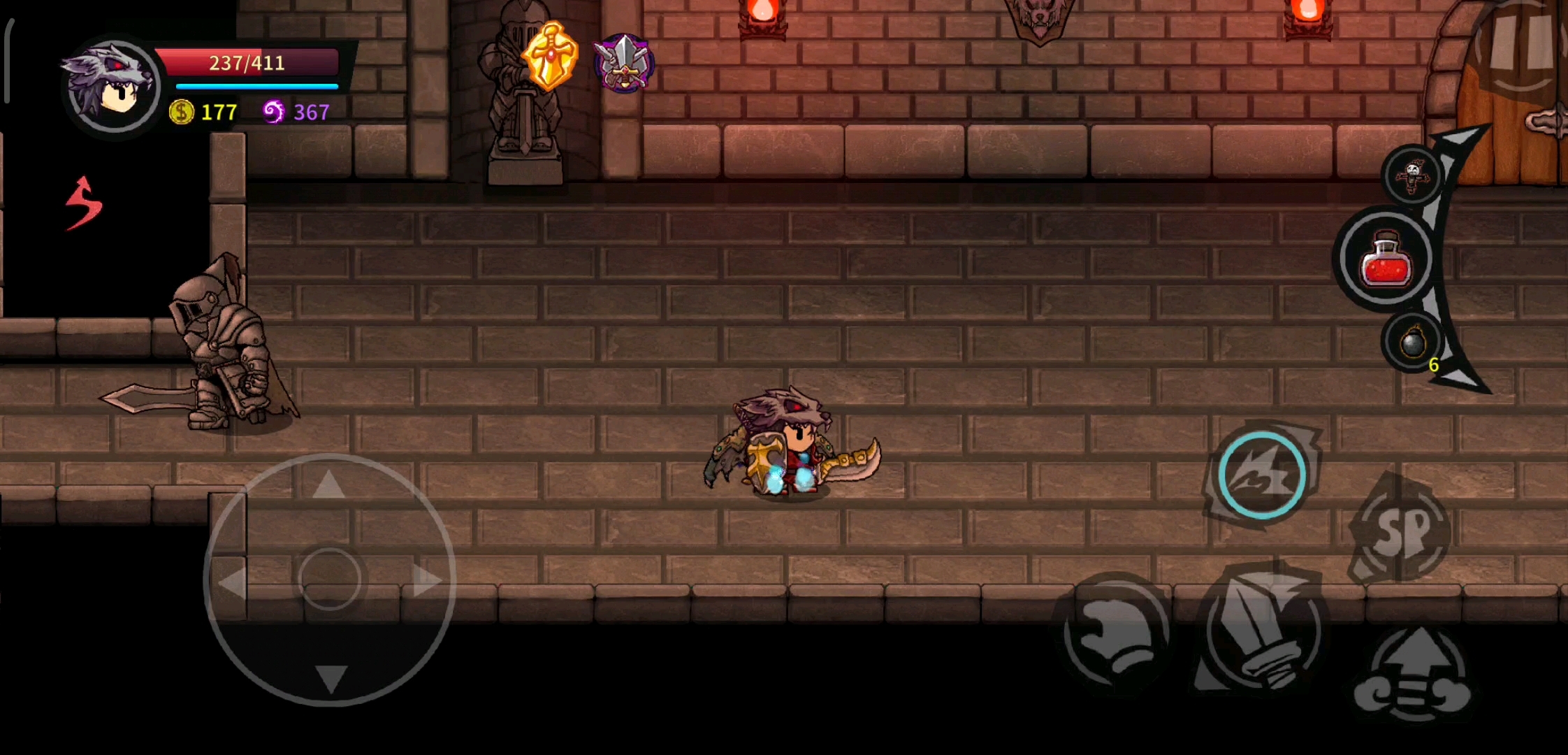Throw a bomb item

(1413, 343)
